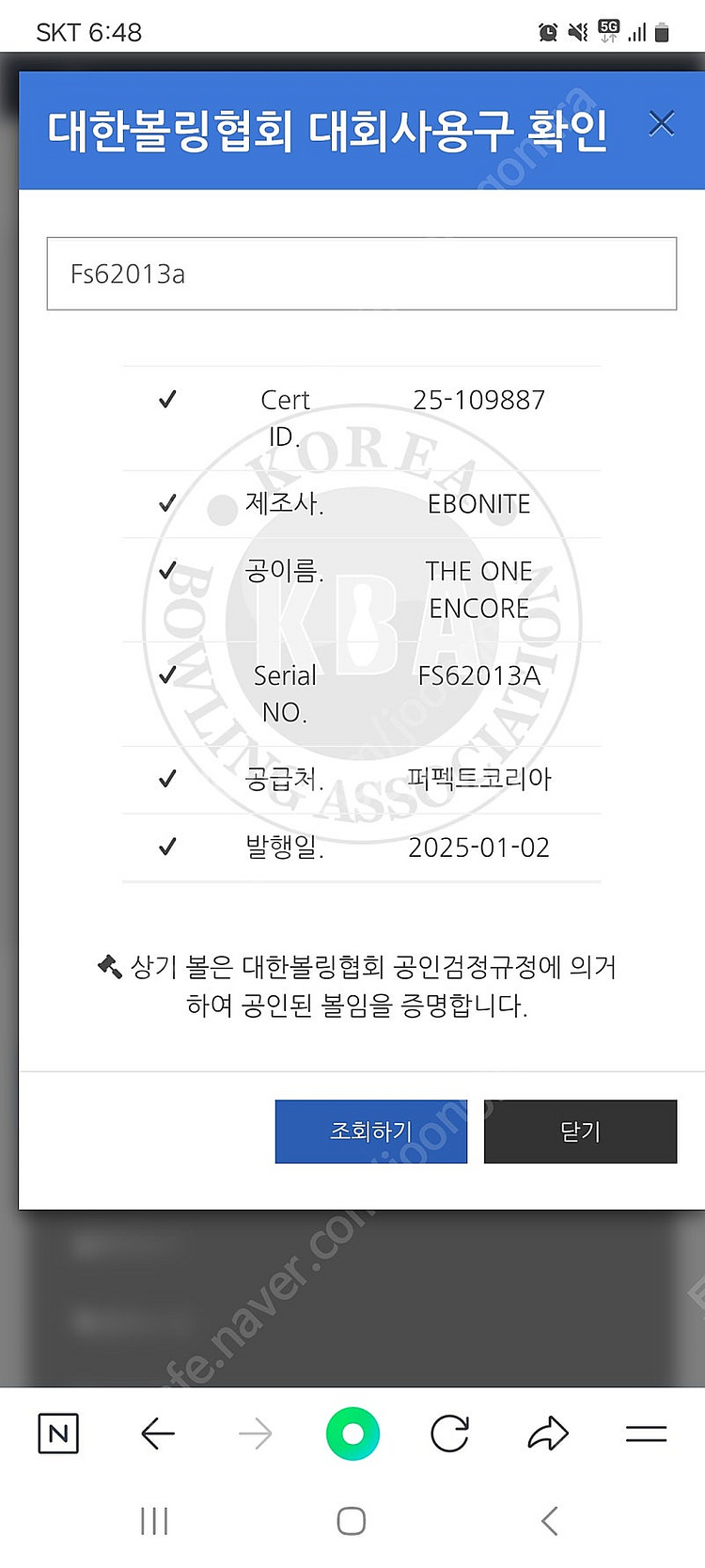Screen dimensions: 705x1568
Task: Tap the alarm icon in the status bar
Action: [x=548, y=30]
